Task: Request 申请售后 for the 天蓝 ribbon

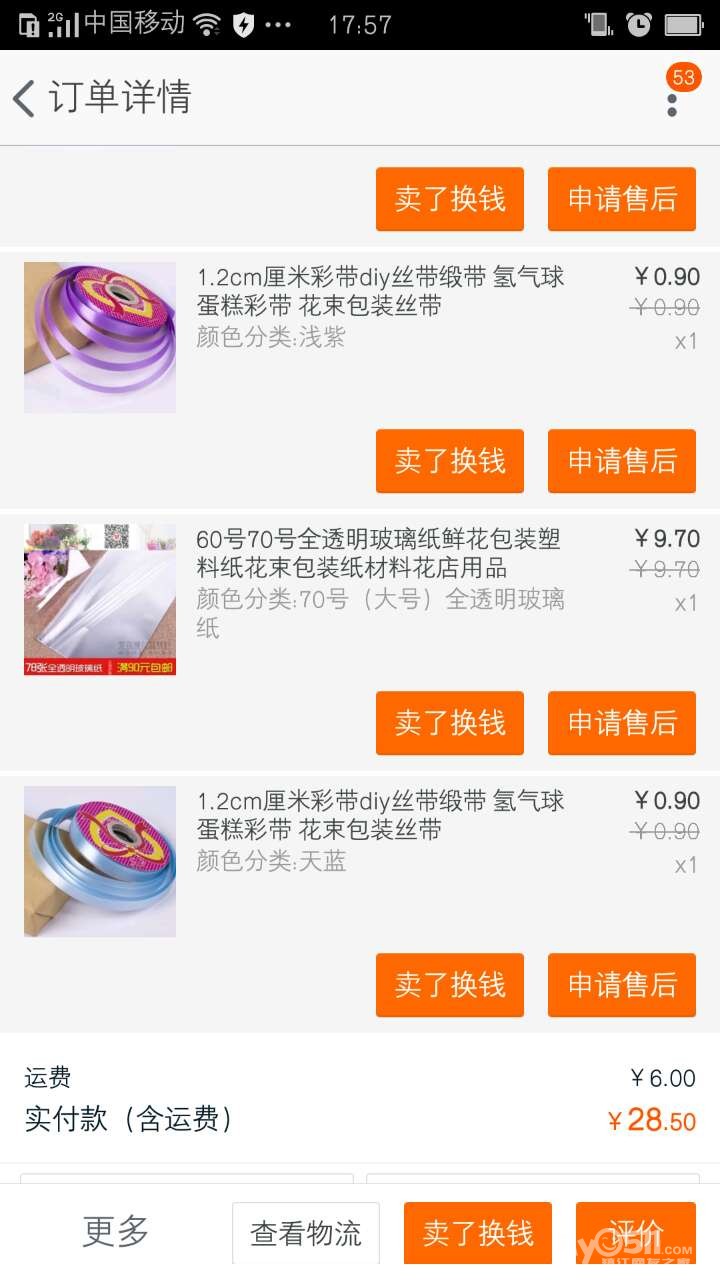Action: point(622,985)
